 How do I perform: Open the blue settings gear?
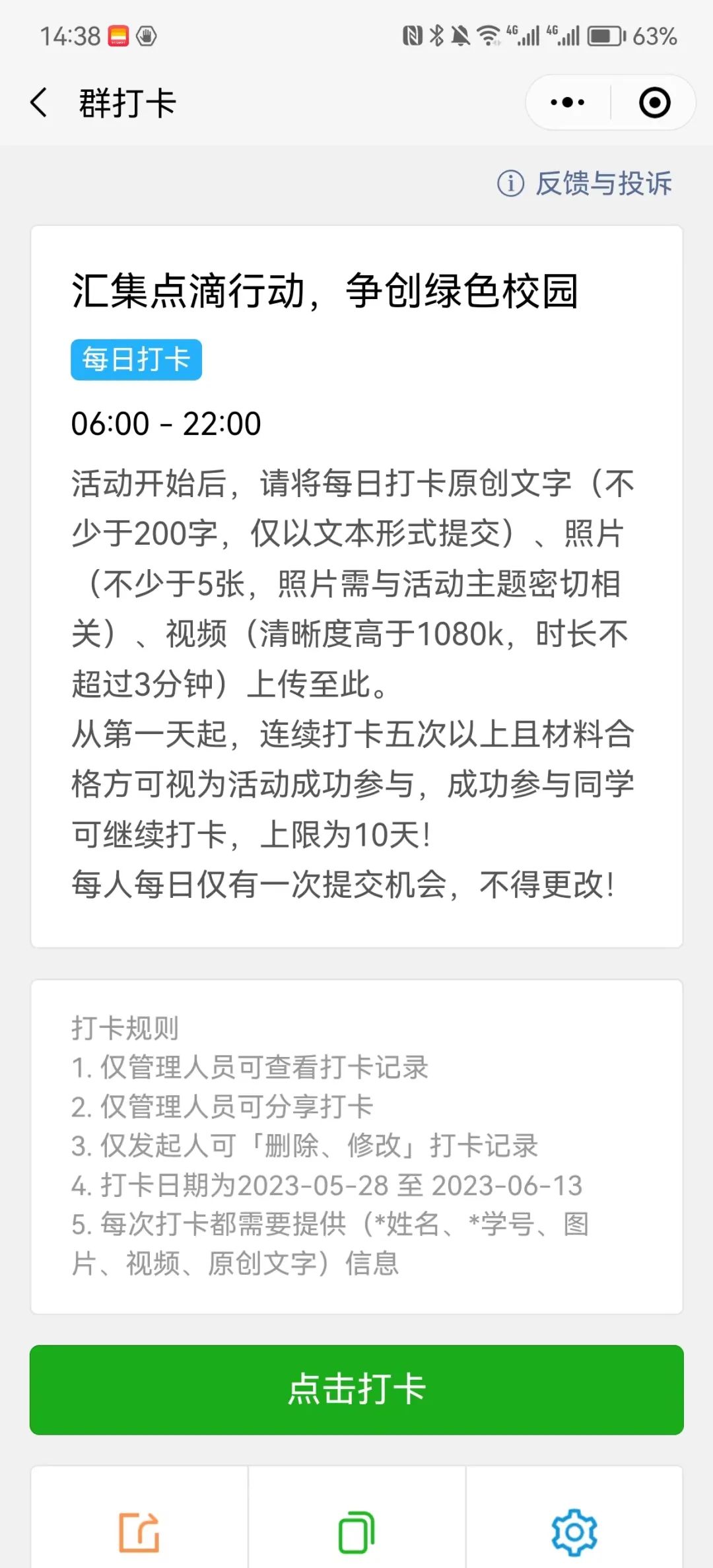click(x=574, y=1532)
